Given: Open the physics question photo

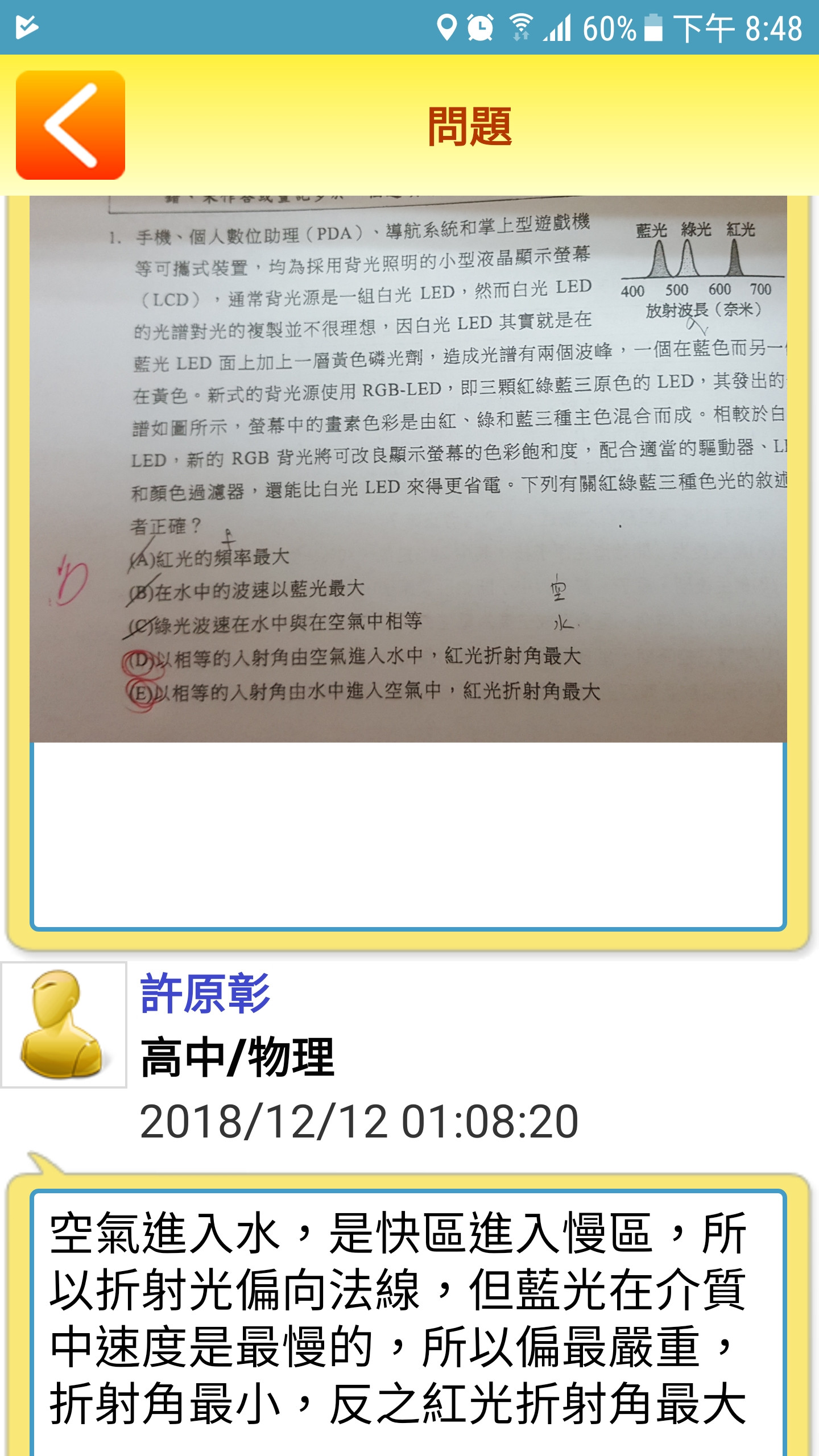Looking at the screenshot, I should [408, 469].
